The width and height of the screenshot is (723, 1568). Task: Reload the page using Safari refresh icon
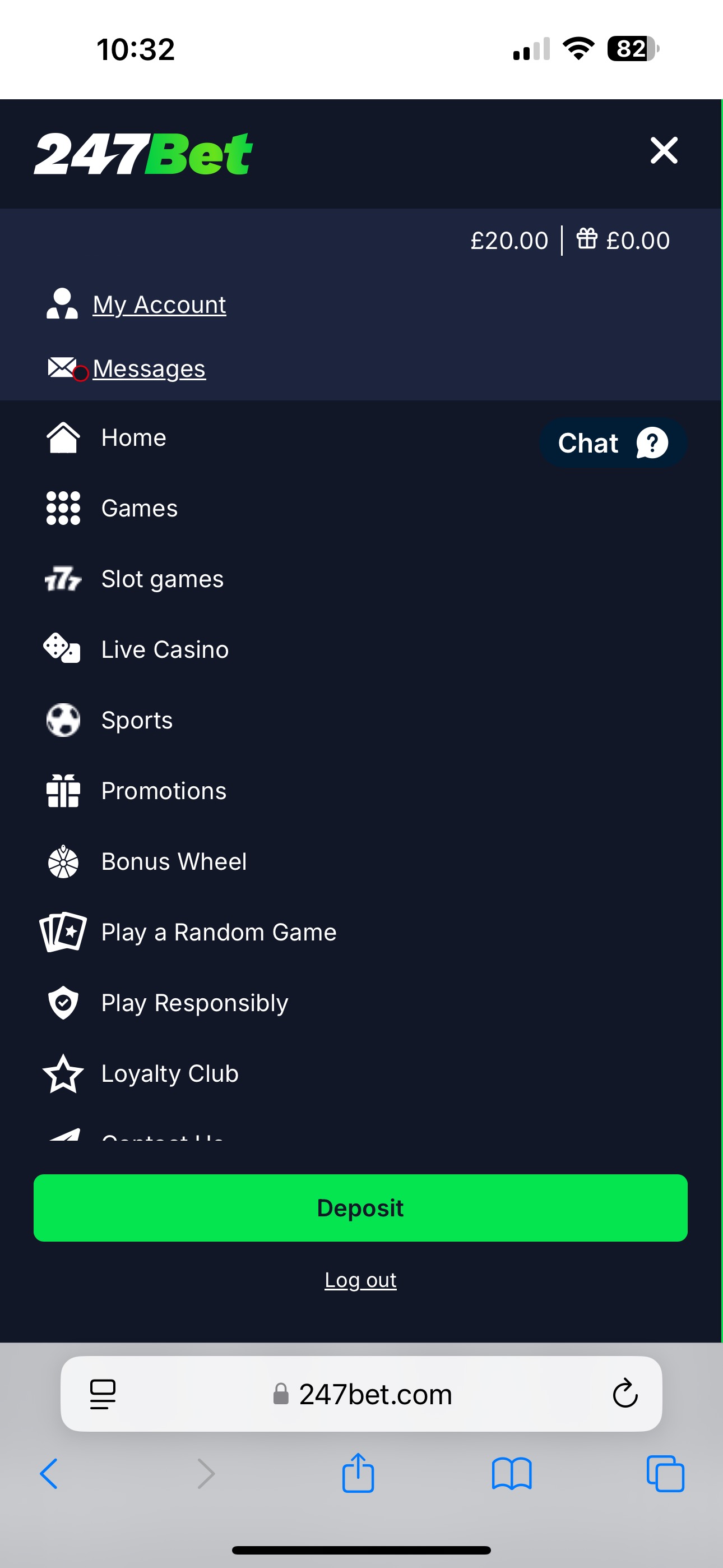pos(624,1394)
